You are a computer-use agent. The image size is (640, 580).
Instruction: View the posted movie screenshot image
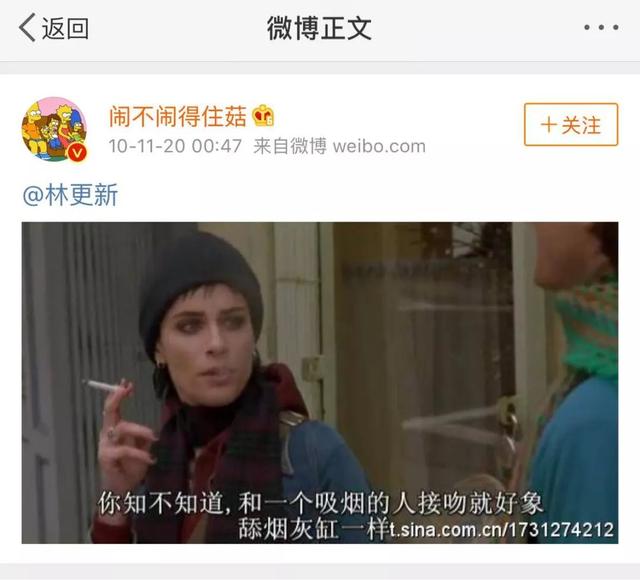click(x=320, y=382)
